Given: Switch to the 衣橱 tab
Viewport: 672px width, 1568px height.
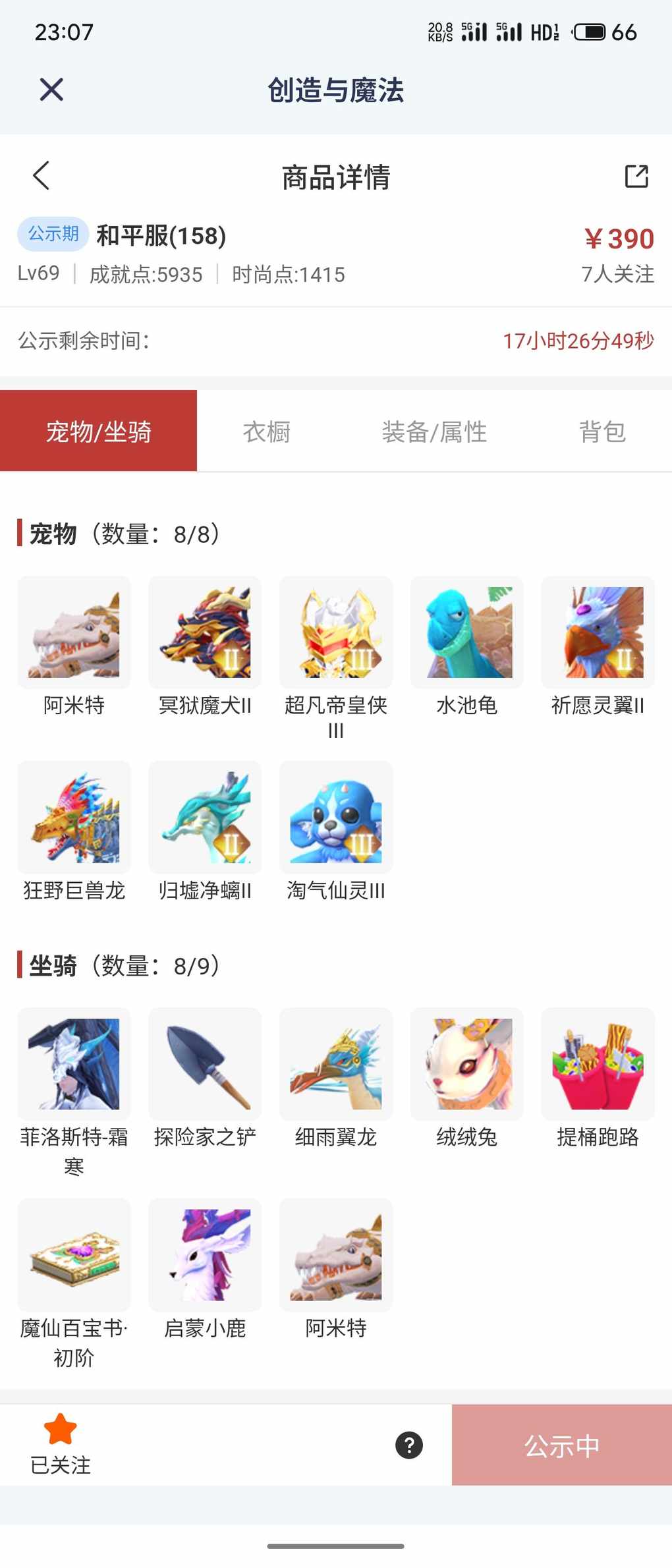Looking at the screenshot, I should (x=266, y=432).
